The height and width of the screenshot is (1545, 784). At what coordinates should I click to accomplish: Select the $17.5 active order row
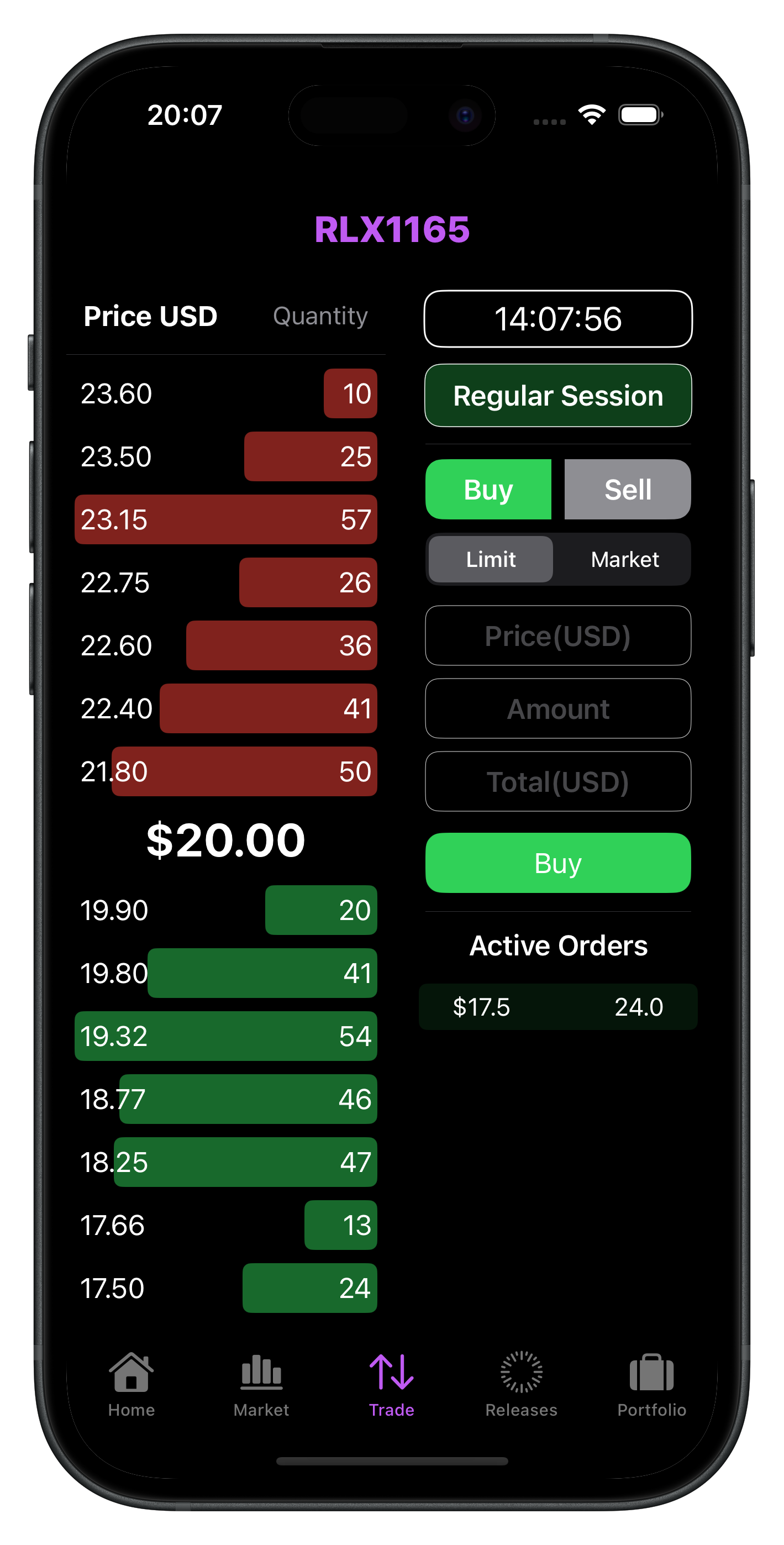pyautogui.click(x=558, y=1007)
